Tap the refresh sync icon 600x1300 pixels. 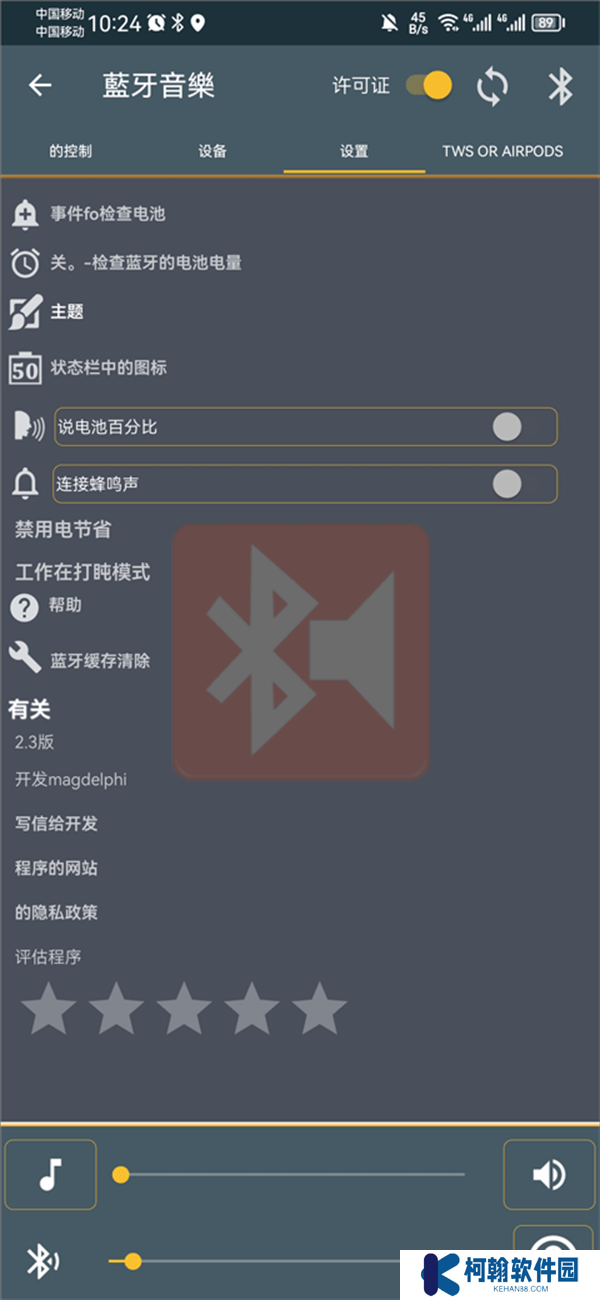point(492,86)
